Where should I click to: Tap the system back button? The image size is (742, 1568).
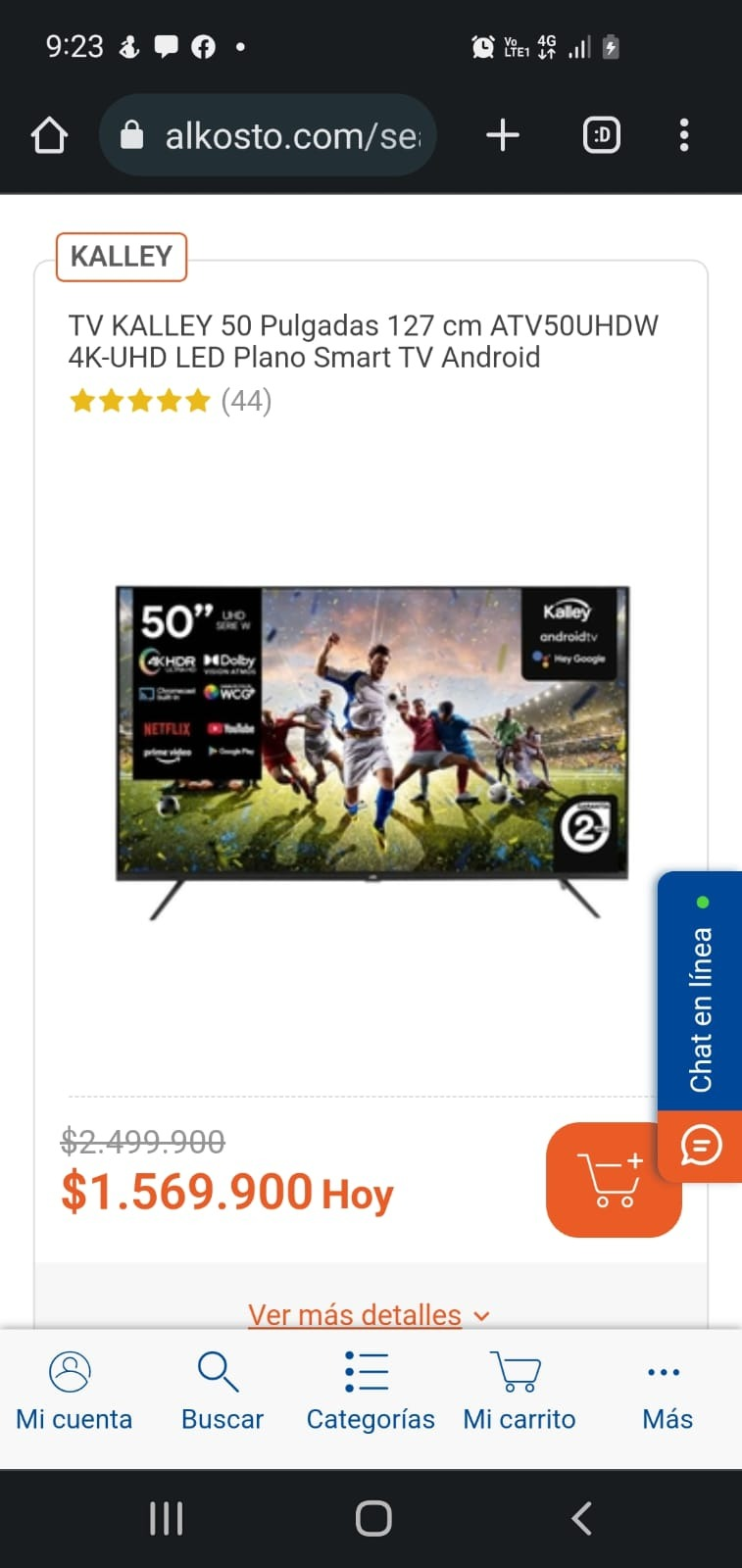click(x=581, y=1519)
